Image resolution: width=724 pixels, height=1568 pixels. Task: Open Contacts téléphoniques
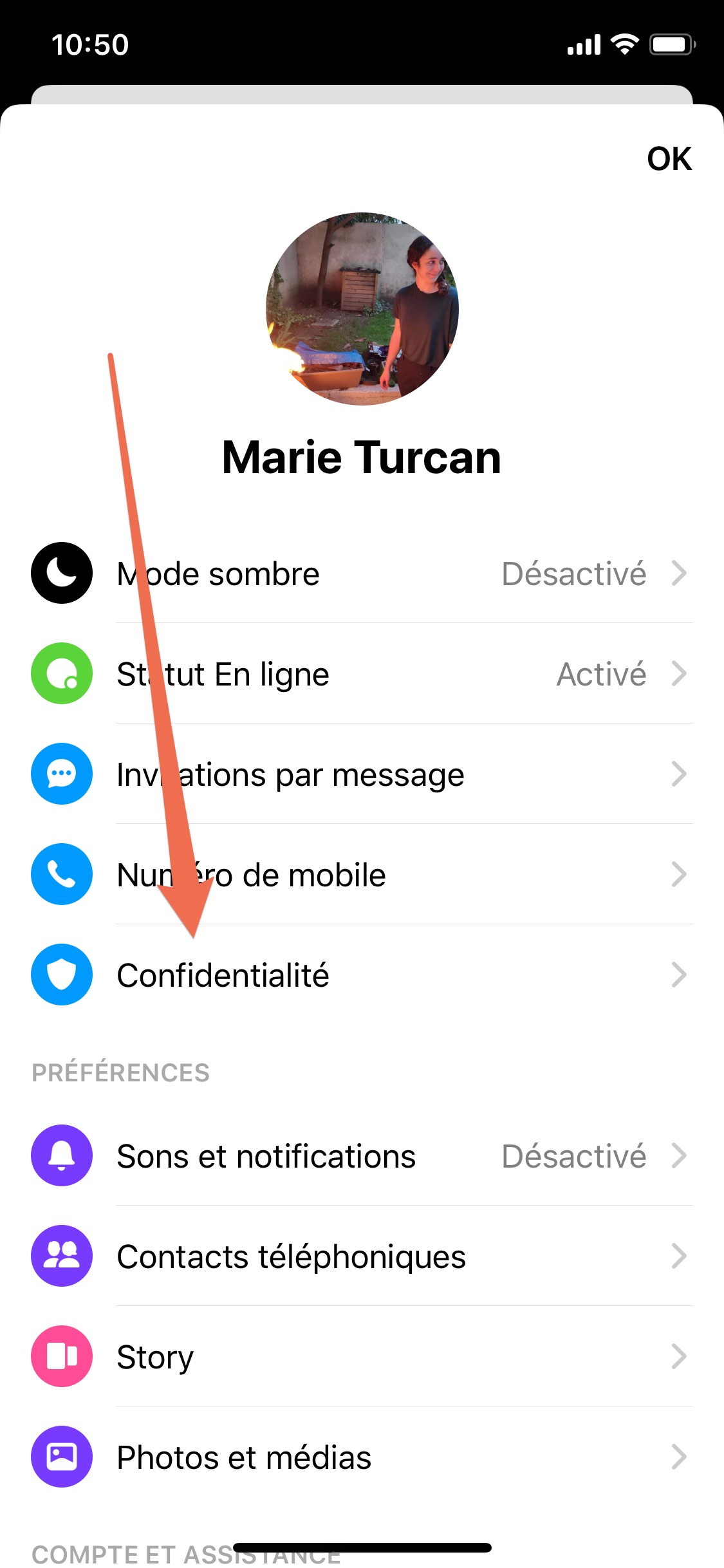point(362,1256)
